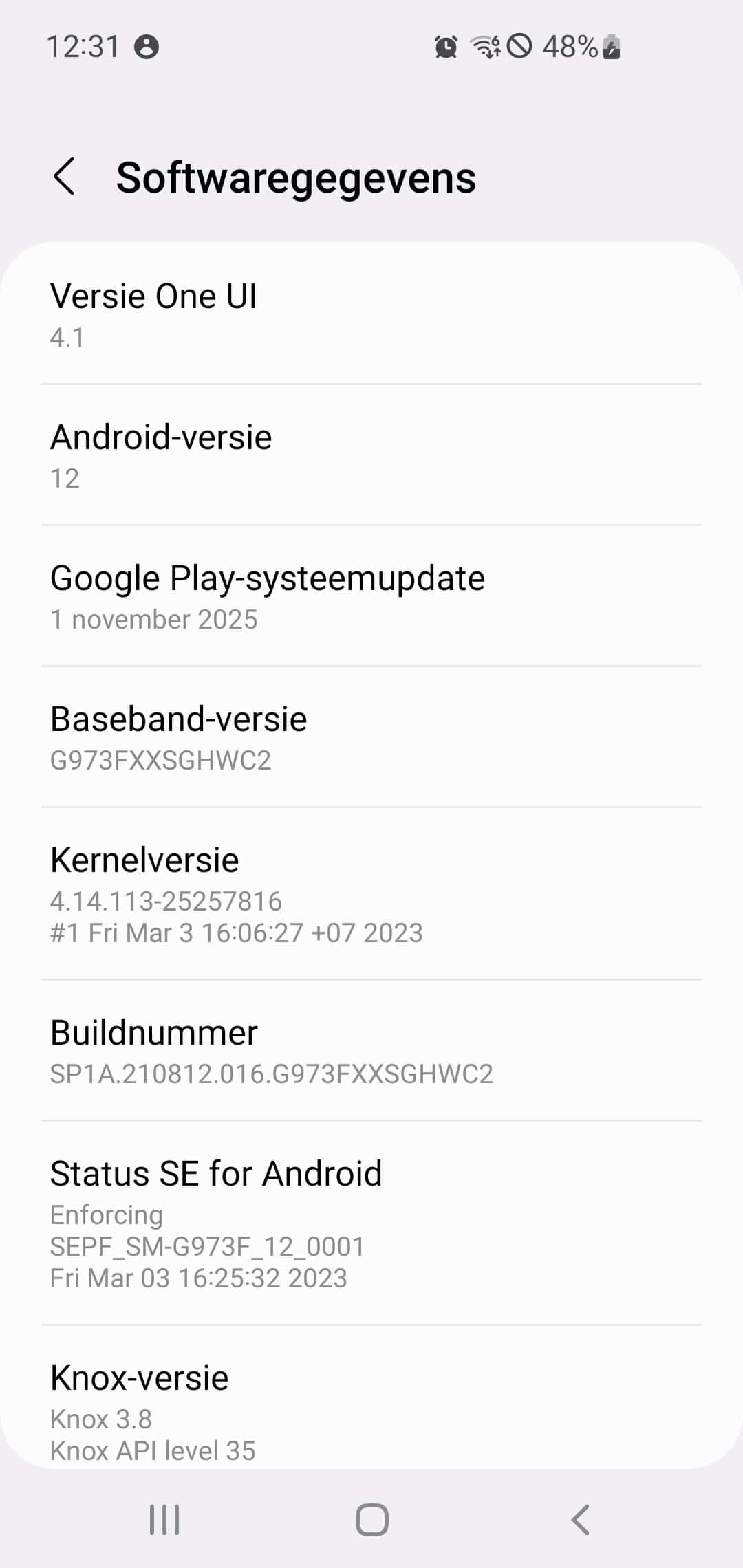This screenshot has height=1568, width=743.
Task: Tap the Home navigation icon
Action: click(371, 1520)
